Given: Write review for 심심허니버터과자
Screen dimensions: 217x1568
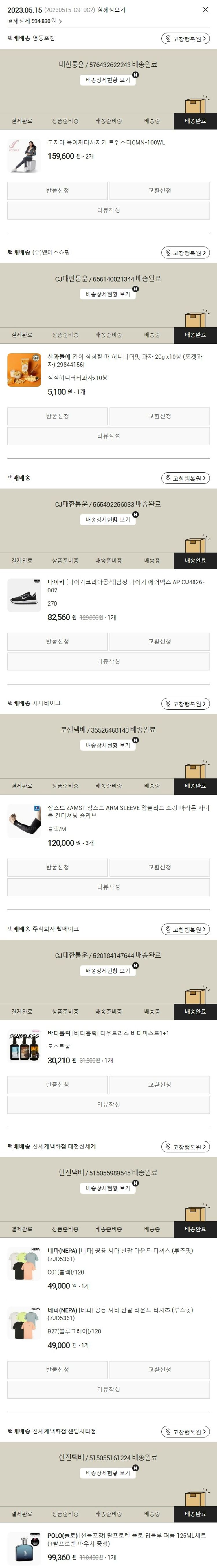Looking at the screenshot, I should click(108, 436).
